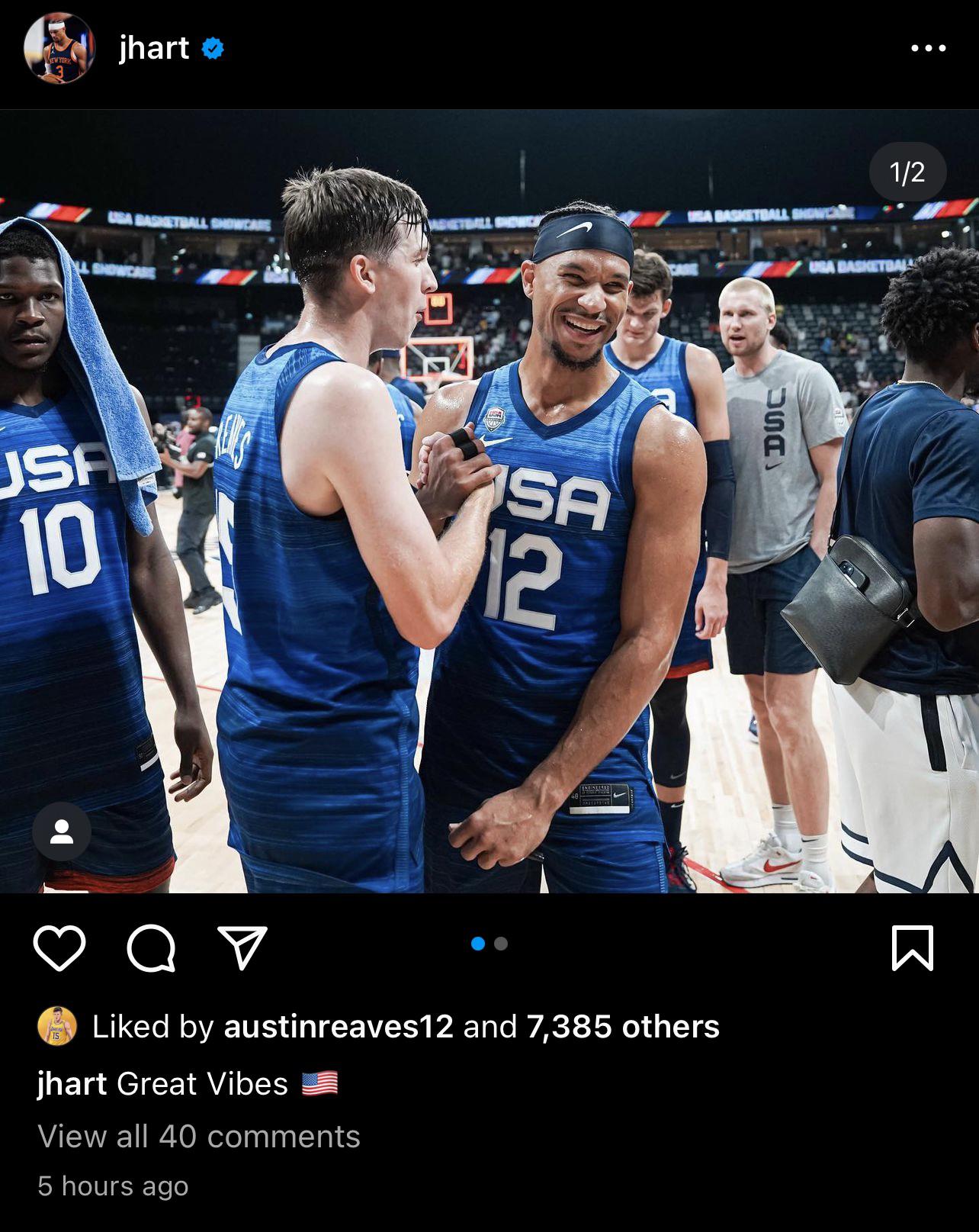Share the post via paper plane
The image size is (979, 1232).
(242, 947)
